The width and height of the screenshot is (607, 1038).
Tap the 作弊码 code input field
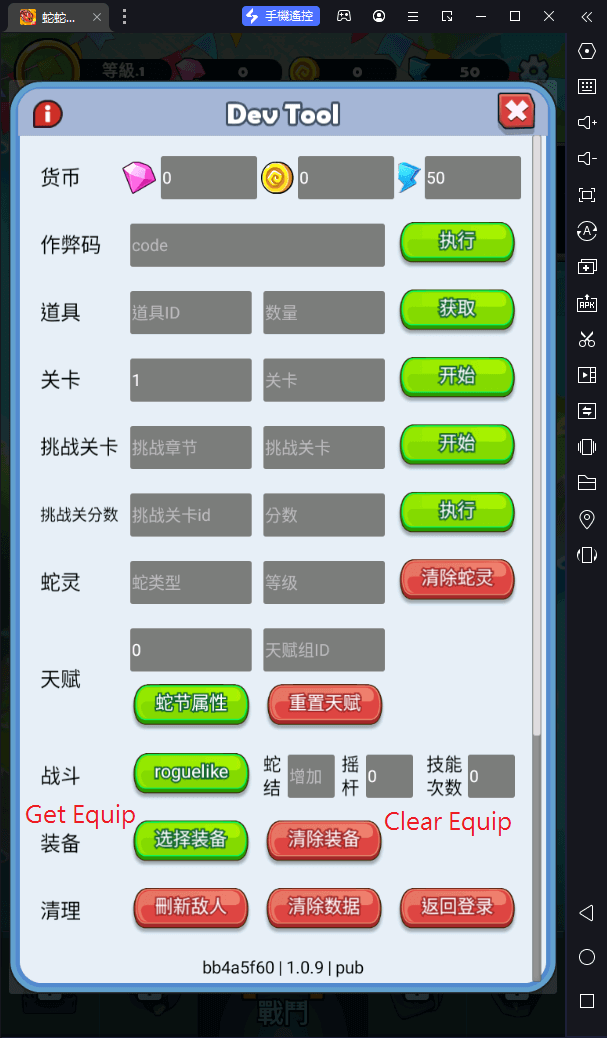click(x=257, y=245)
